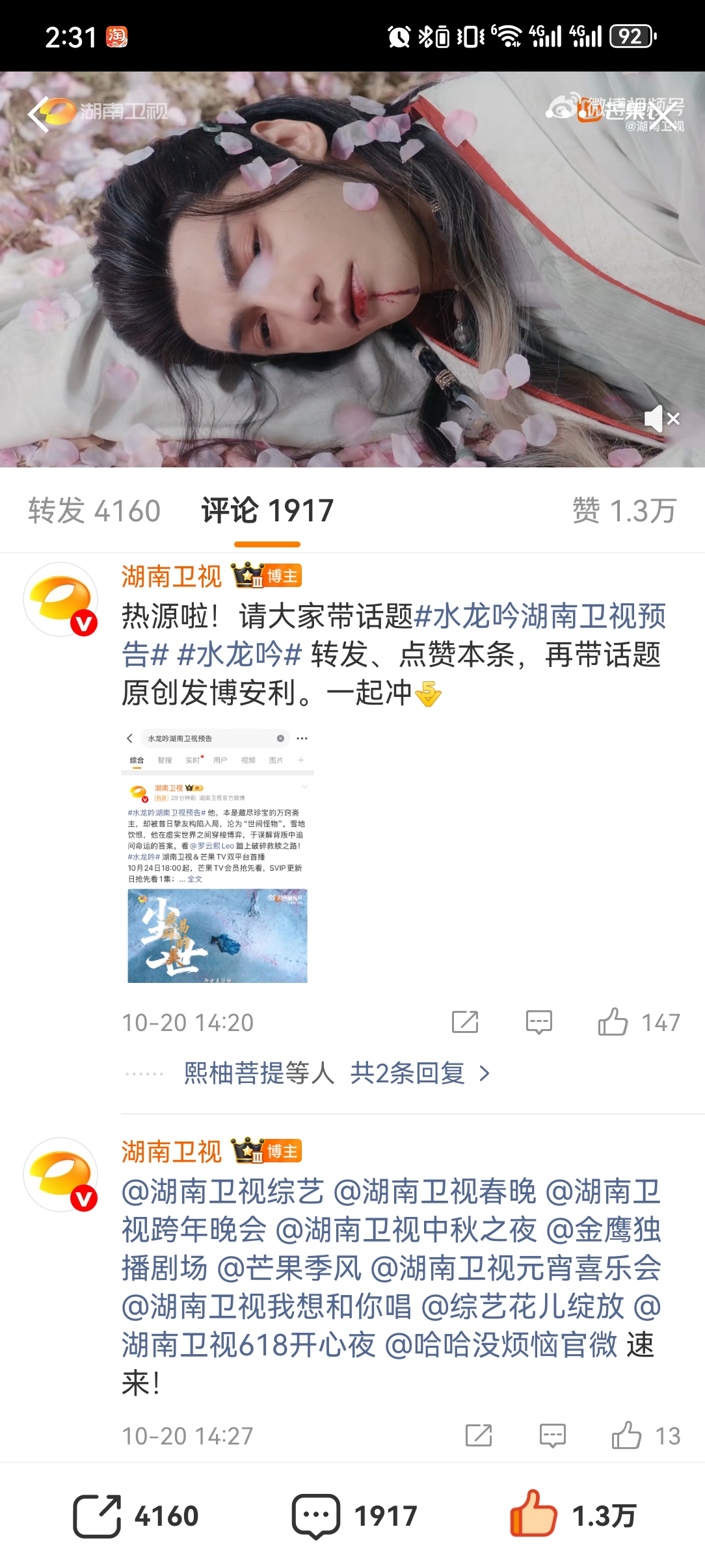The width and height of the screenshot is (705, 1568).
Task: Repost the comment from 10-20 14:20
Action: 465,1022
